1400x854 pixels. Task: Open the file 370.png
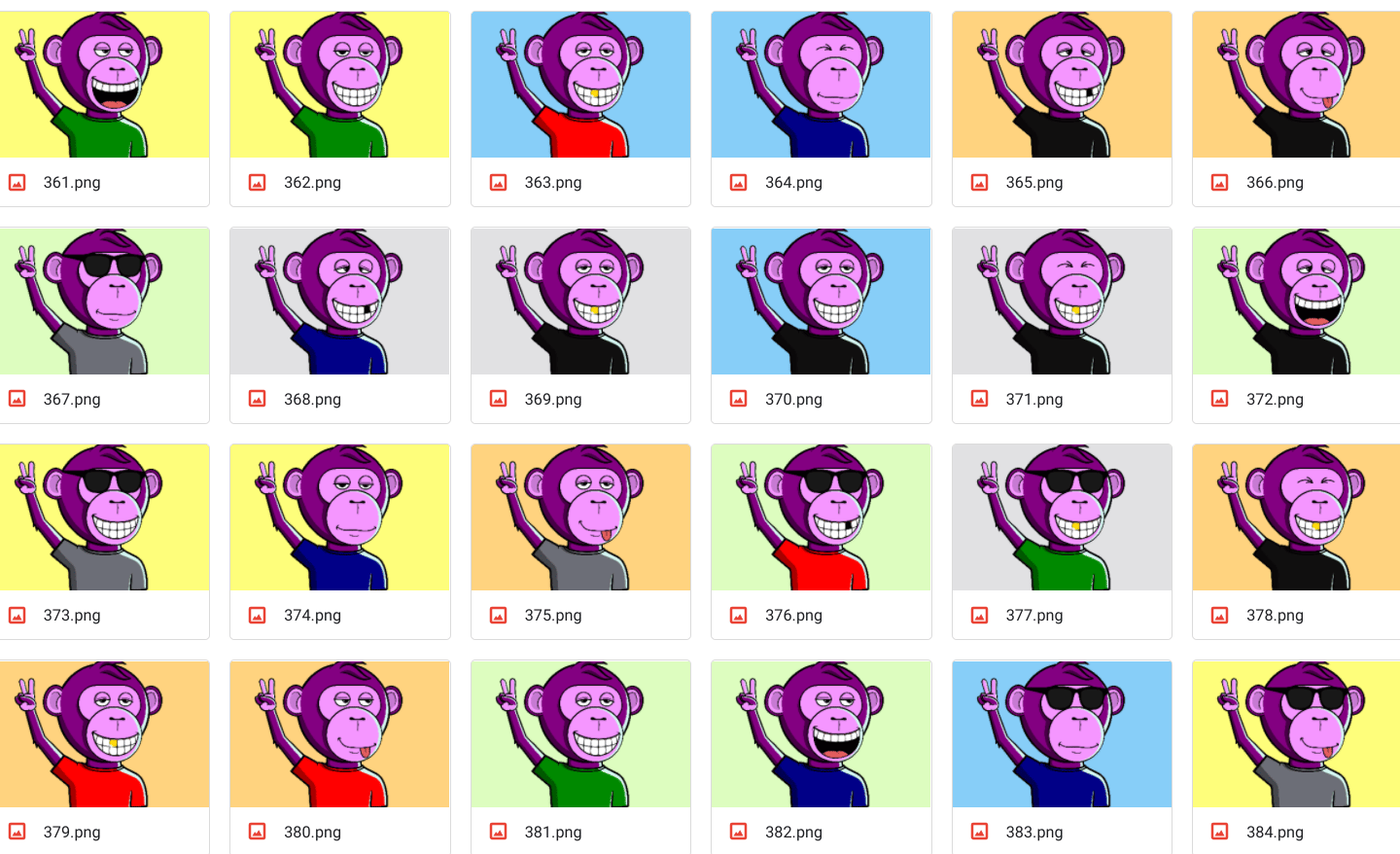click(821, 302)
